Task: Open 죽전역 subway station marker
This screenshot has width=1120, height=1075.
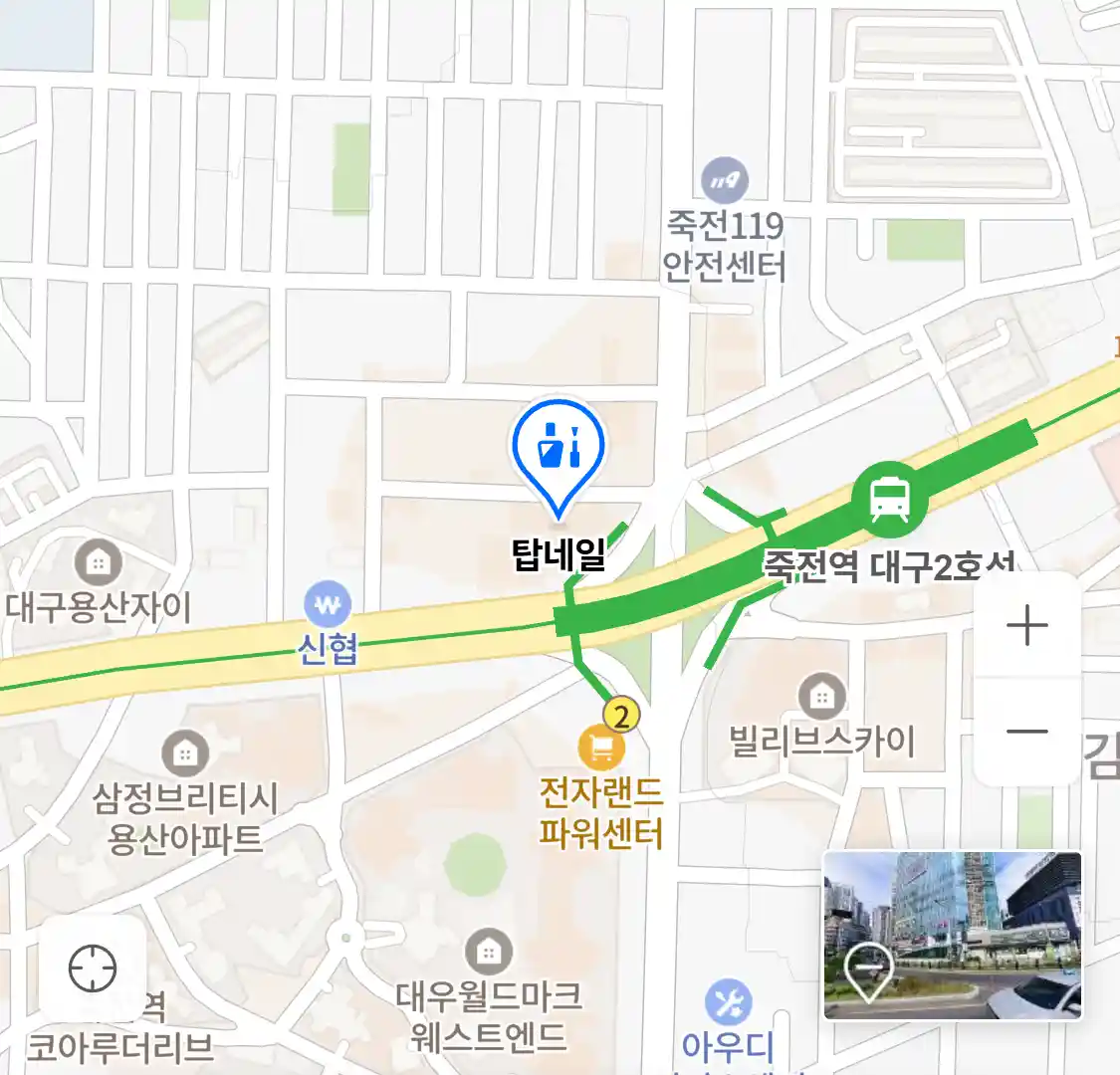Action: point(889,498)
